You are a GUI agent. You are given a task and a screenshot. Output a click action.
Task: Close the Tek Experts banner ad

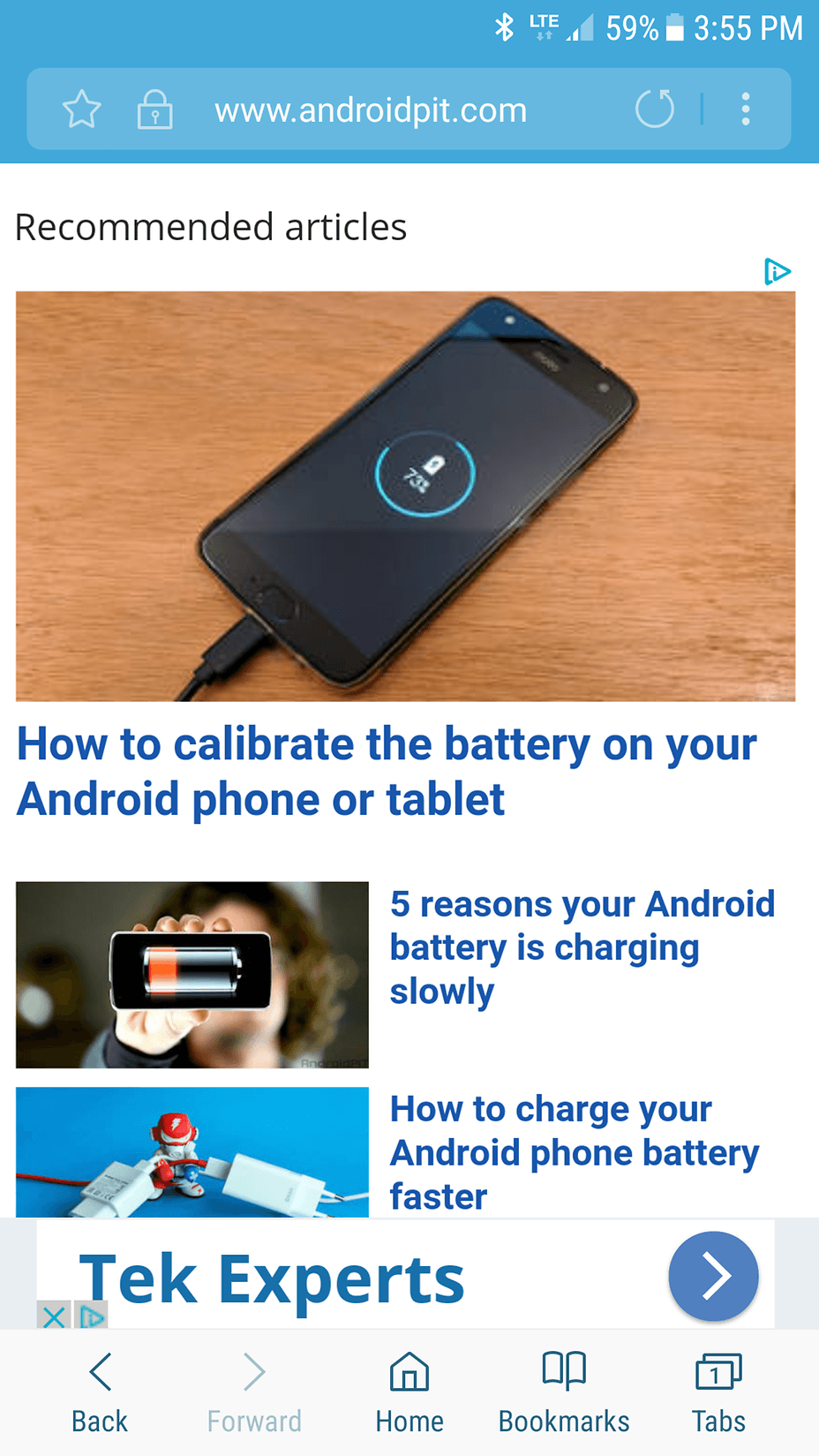[53, 1317]
